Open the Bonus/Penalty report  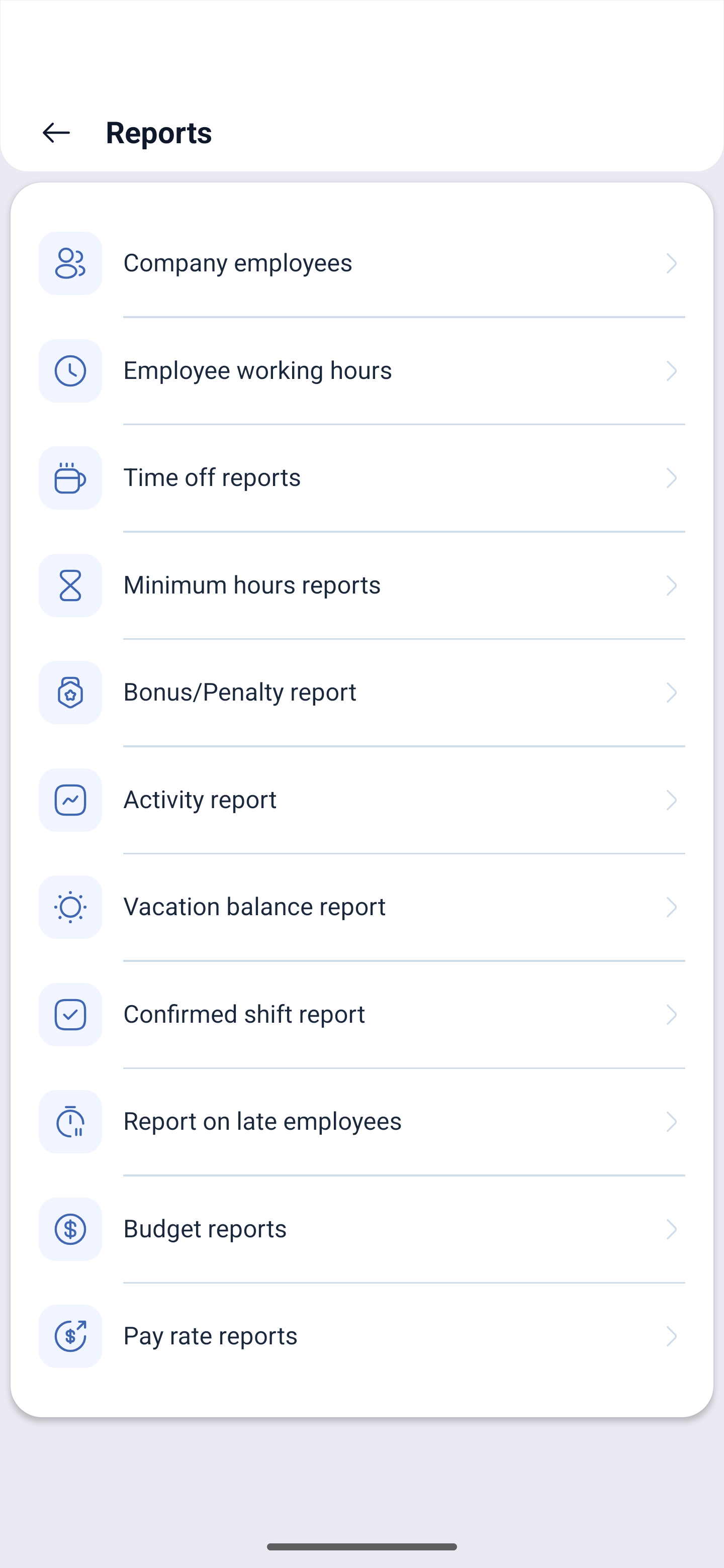[x=361, y=693]
